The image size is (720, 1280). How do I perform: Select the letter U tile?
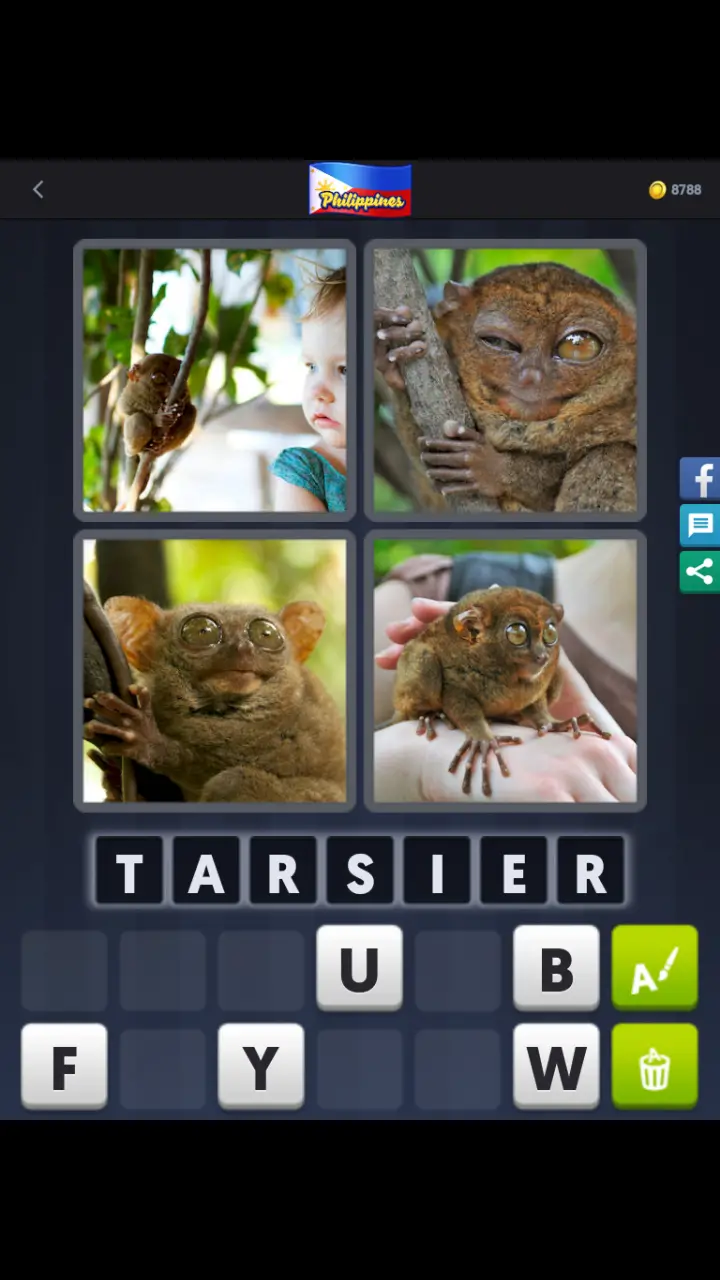359,967
